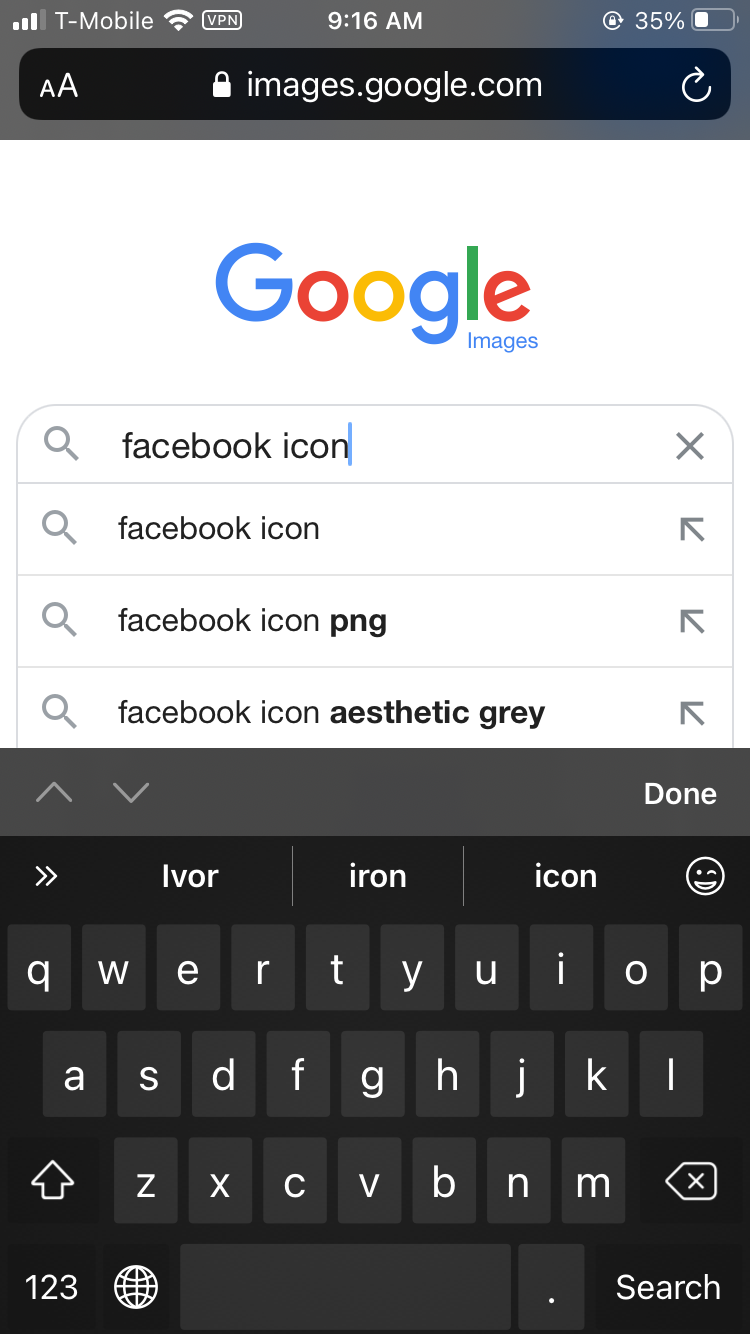Select the "facebook icon" suggestion
The height and width of the screenshot is (1334, 750).
[219, 529]
